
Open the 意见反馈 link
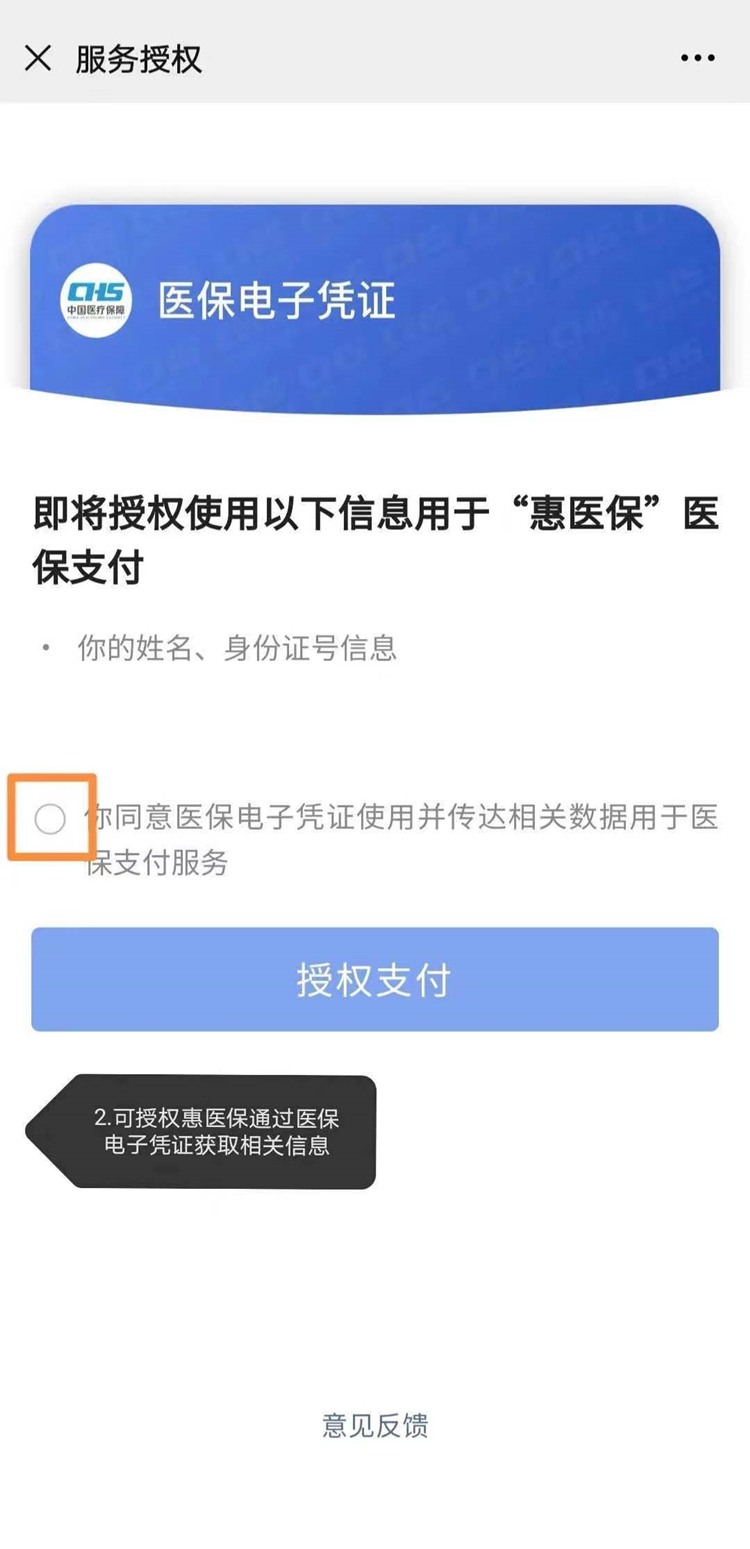(375, 1425)
